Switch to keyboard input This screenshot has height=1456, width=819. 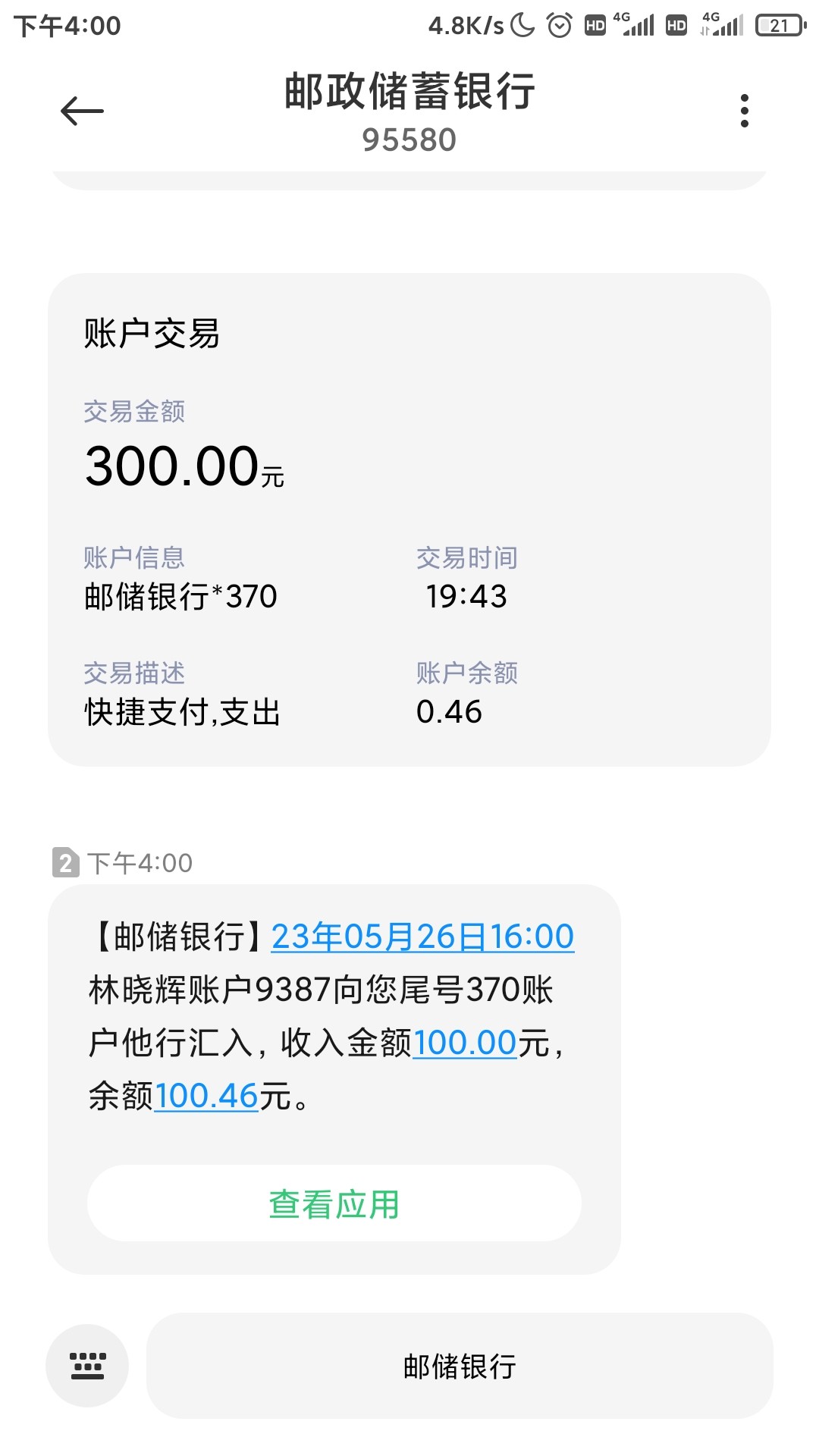pyautogui.click(x=87, y=1366)
